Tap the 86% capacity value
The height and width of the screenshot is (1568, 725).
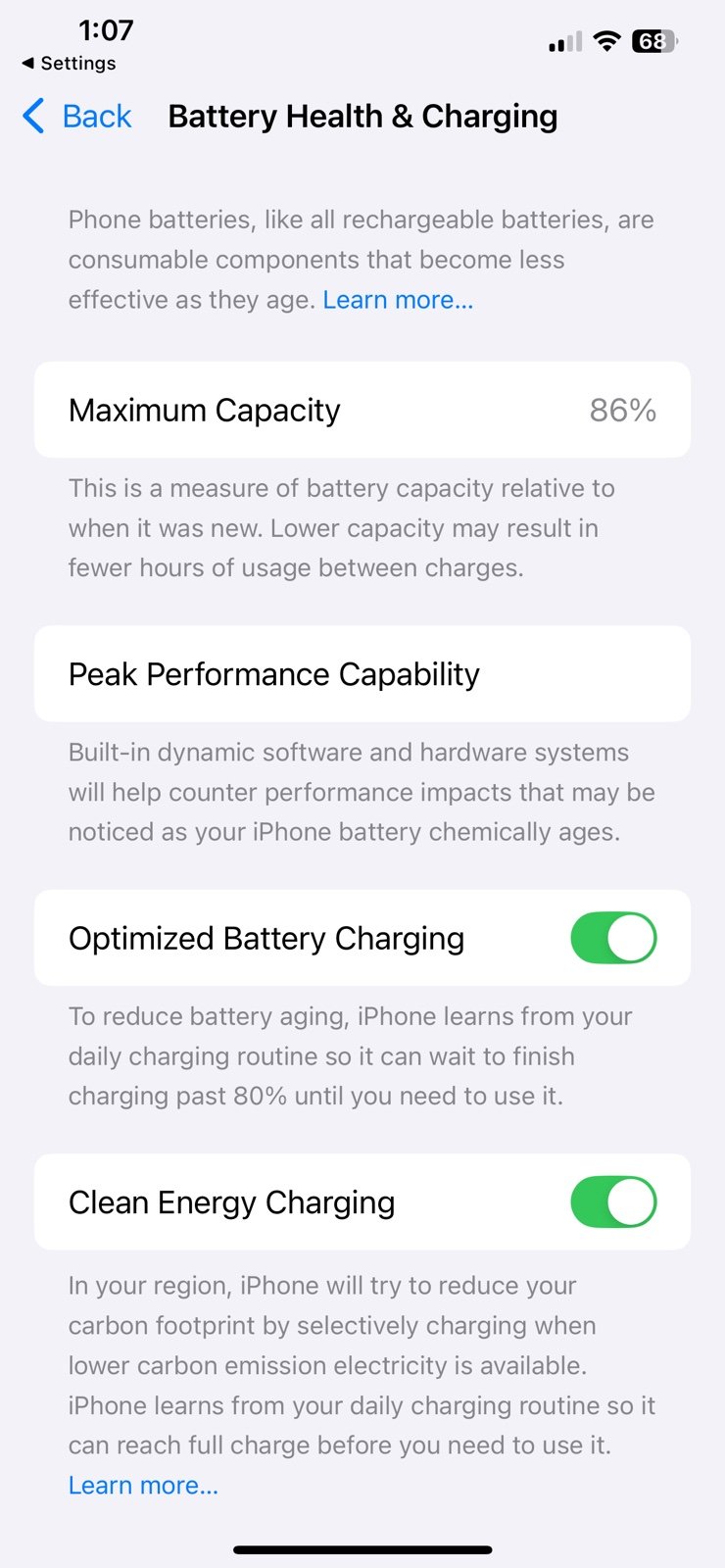coord(624,410)
